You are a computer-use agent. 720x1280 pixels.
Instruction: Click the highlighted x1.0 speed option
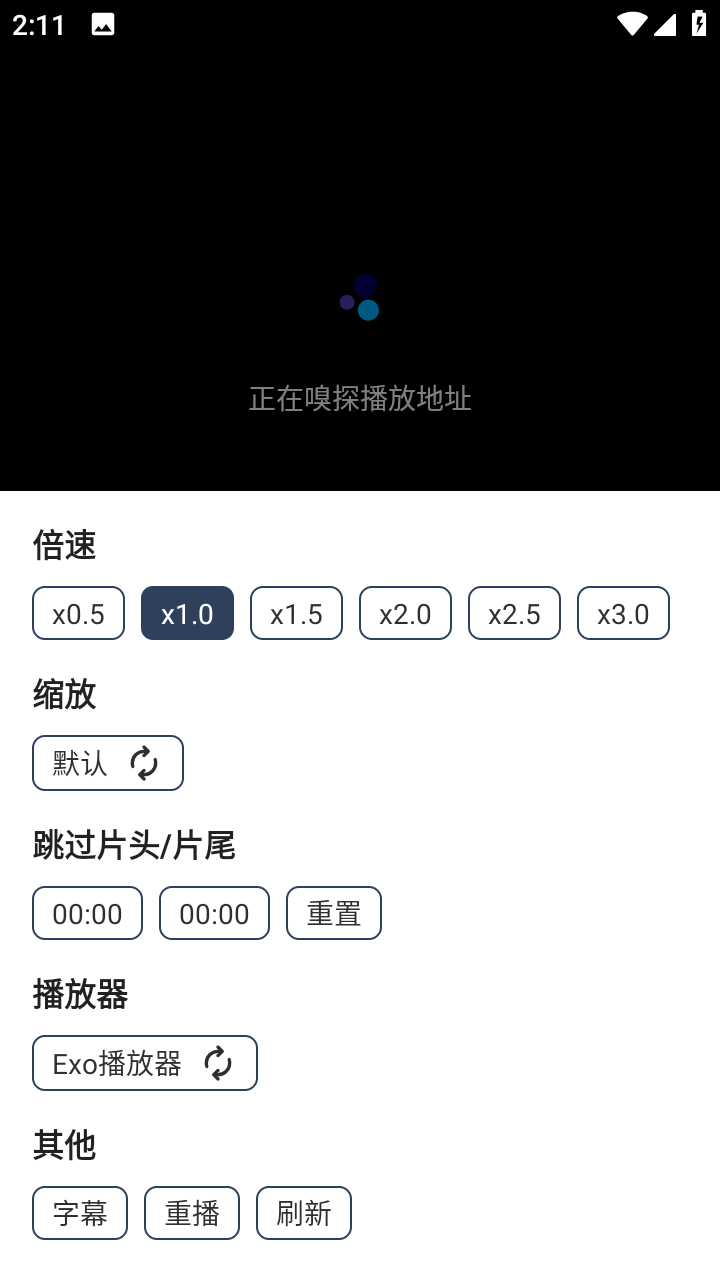coord(187,613)
